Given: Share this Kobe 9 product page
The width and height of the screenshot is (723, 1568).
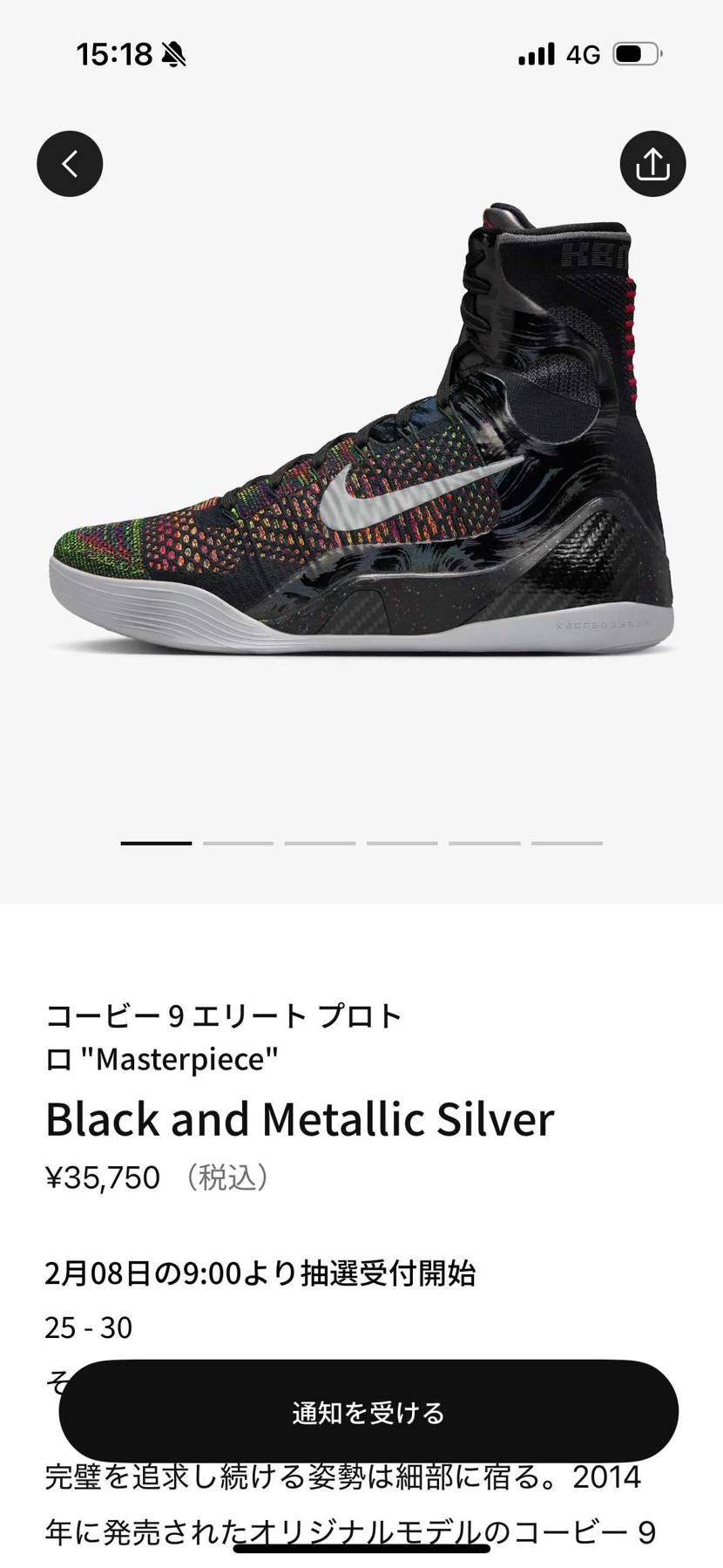Looking at the screenshot, I should point(652,164).
